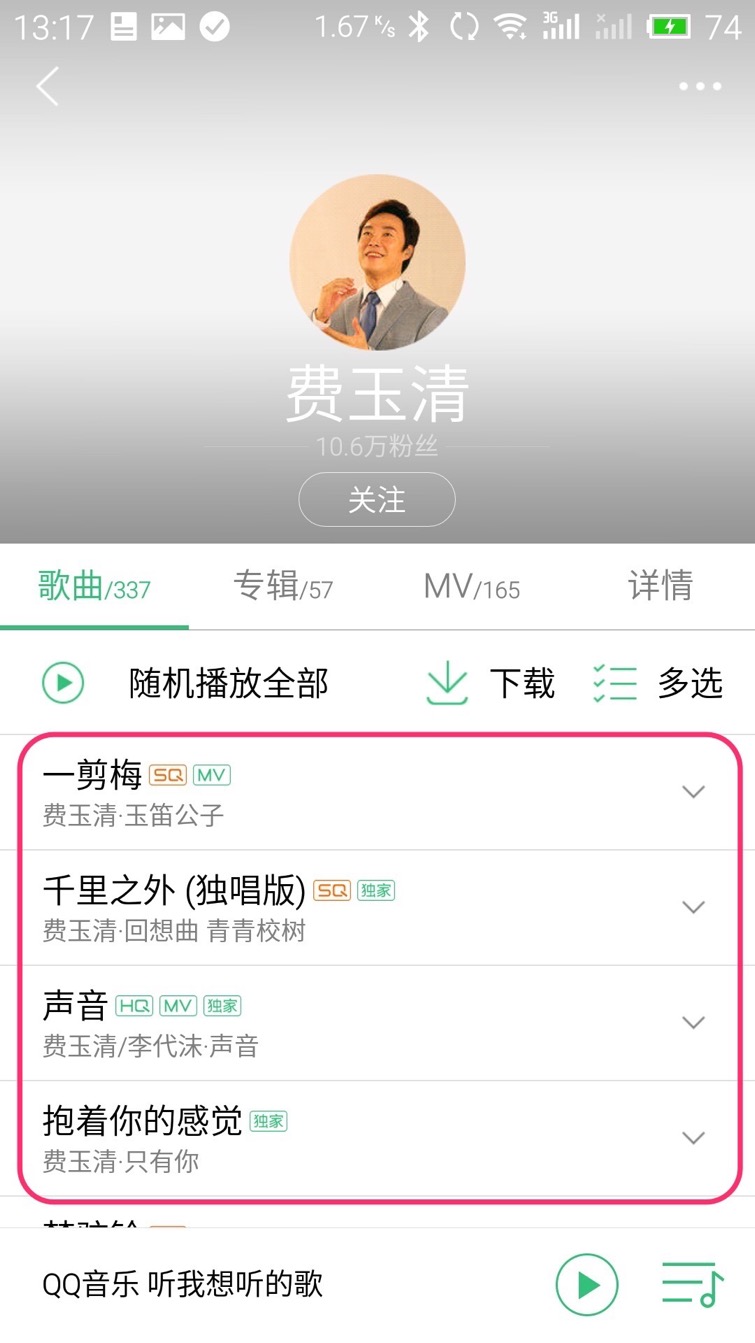Tap the play button in the bottom player bar
Viewport: 755px width, 1343px height.
pyautogui.click(x=587, y=1285)
